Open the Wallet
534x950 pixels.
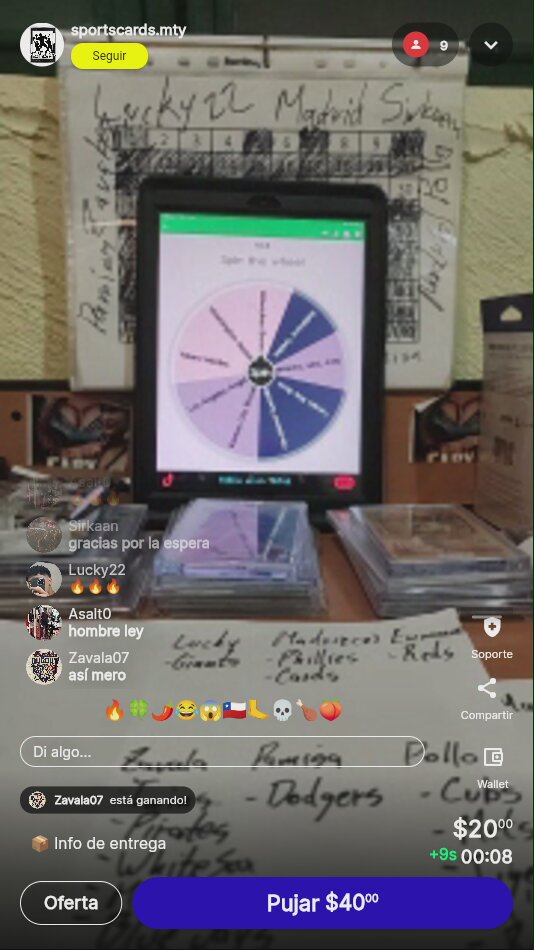[493, 768]
